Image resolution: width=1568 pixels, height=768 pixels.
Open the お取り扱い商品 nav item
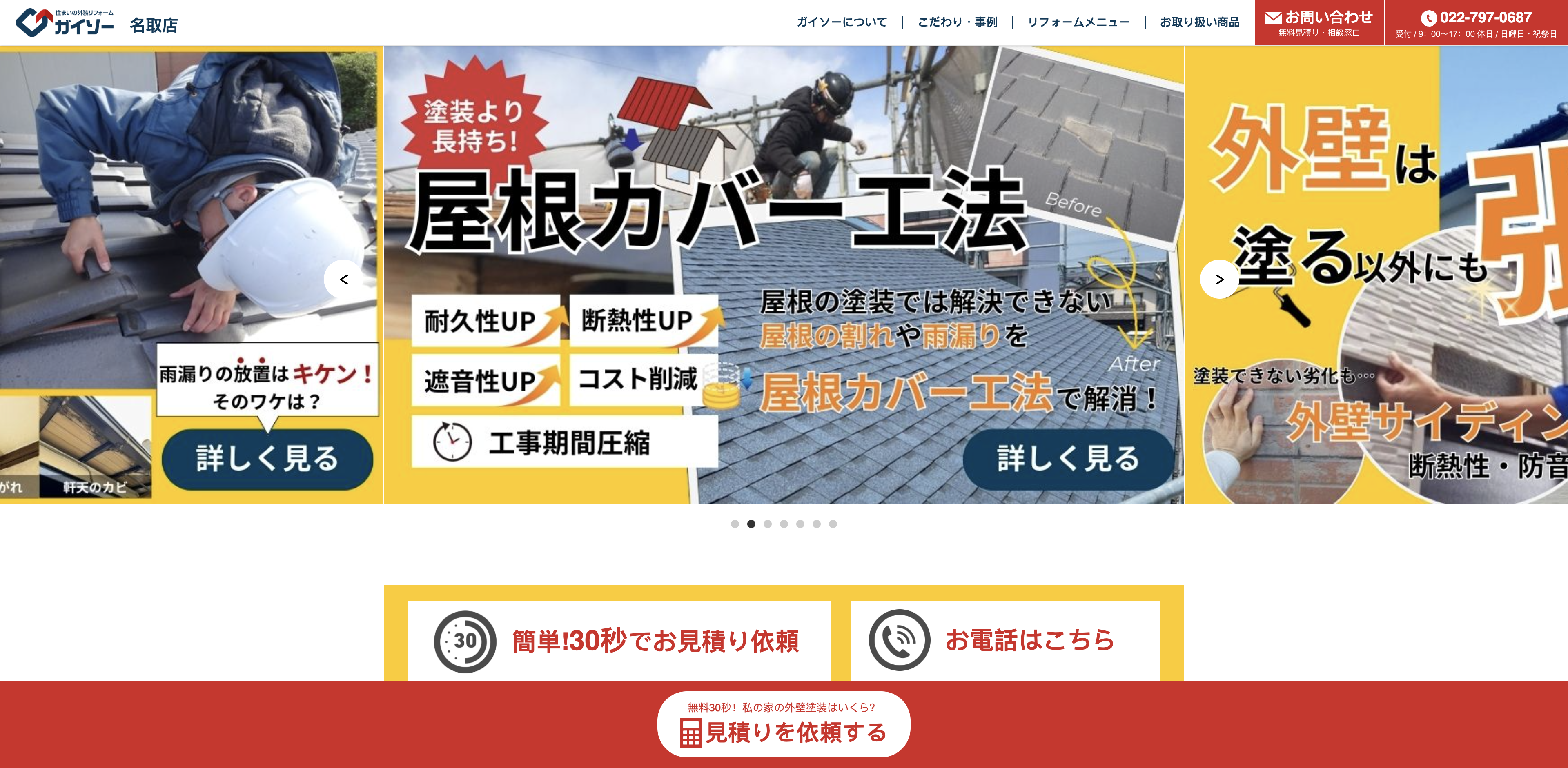[1199, 22]
